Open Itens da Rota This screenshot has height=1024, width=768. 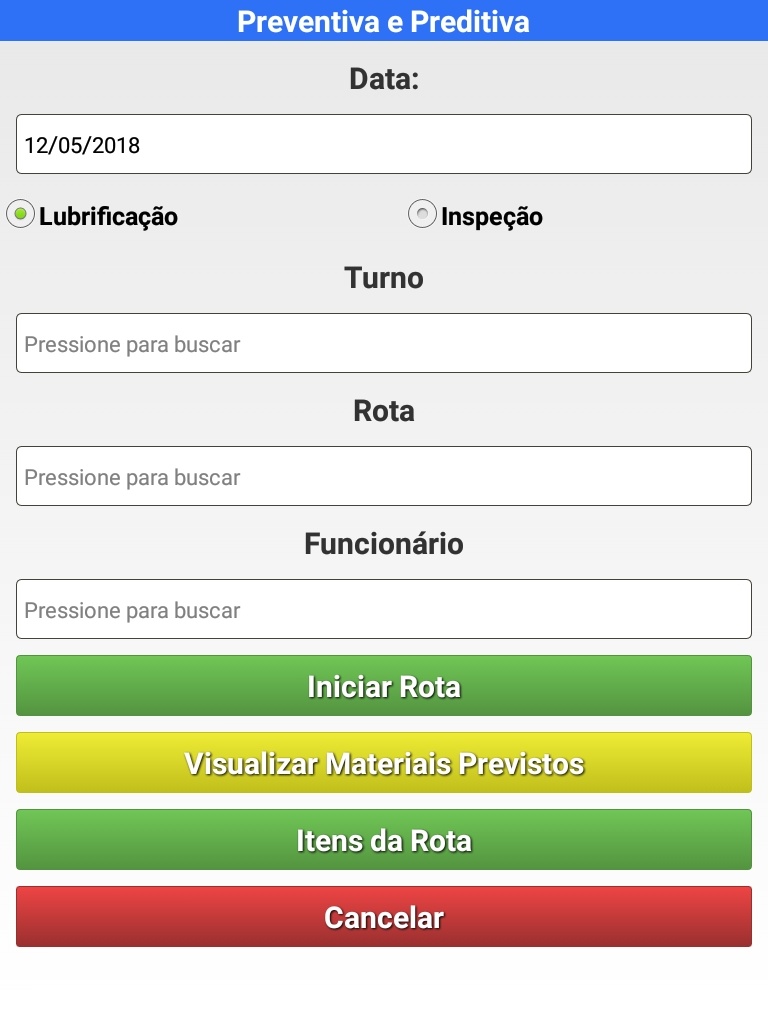pos(384,840)
